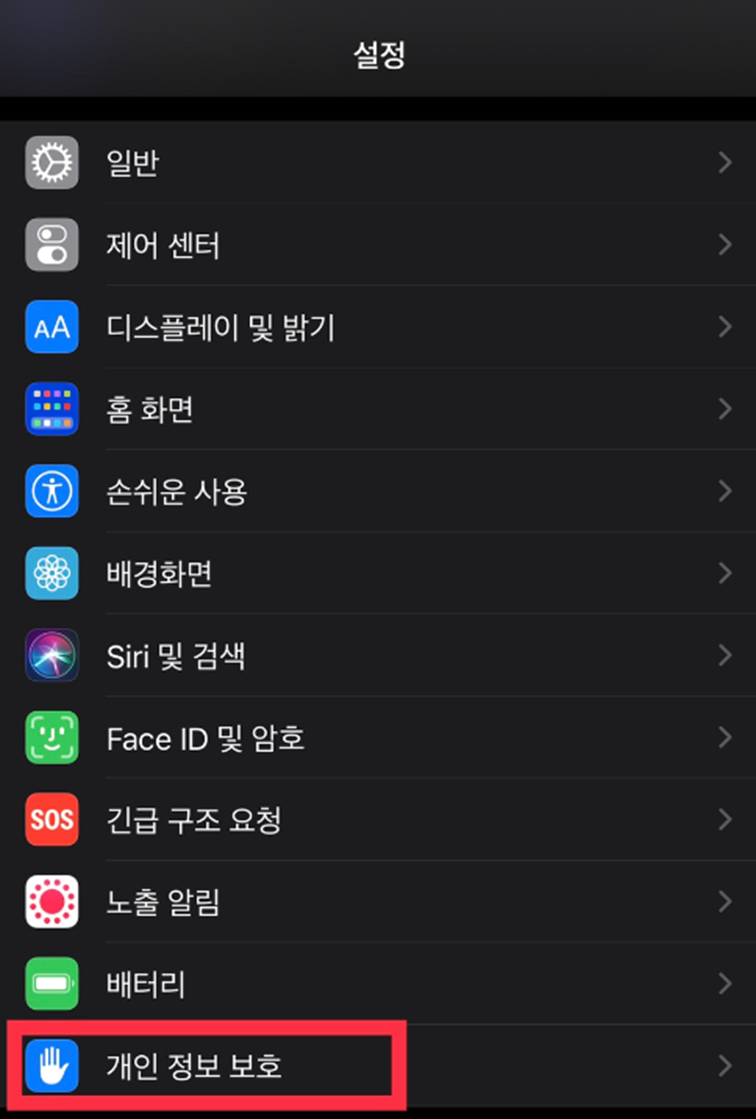Expand the 일반 settings with its chevron
Viewport: 756px width, 1119px height.
click(728, 163)
